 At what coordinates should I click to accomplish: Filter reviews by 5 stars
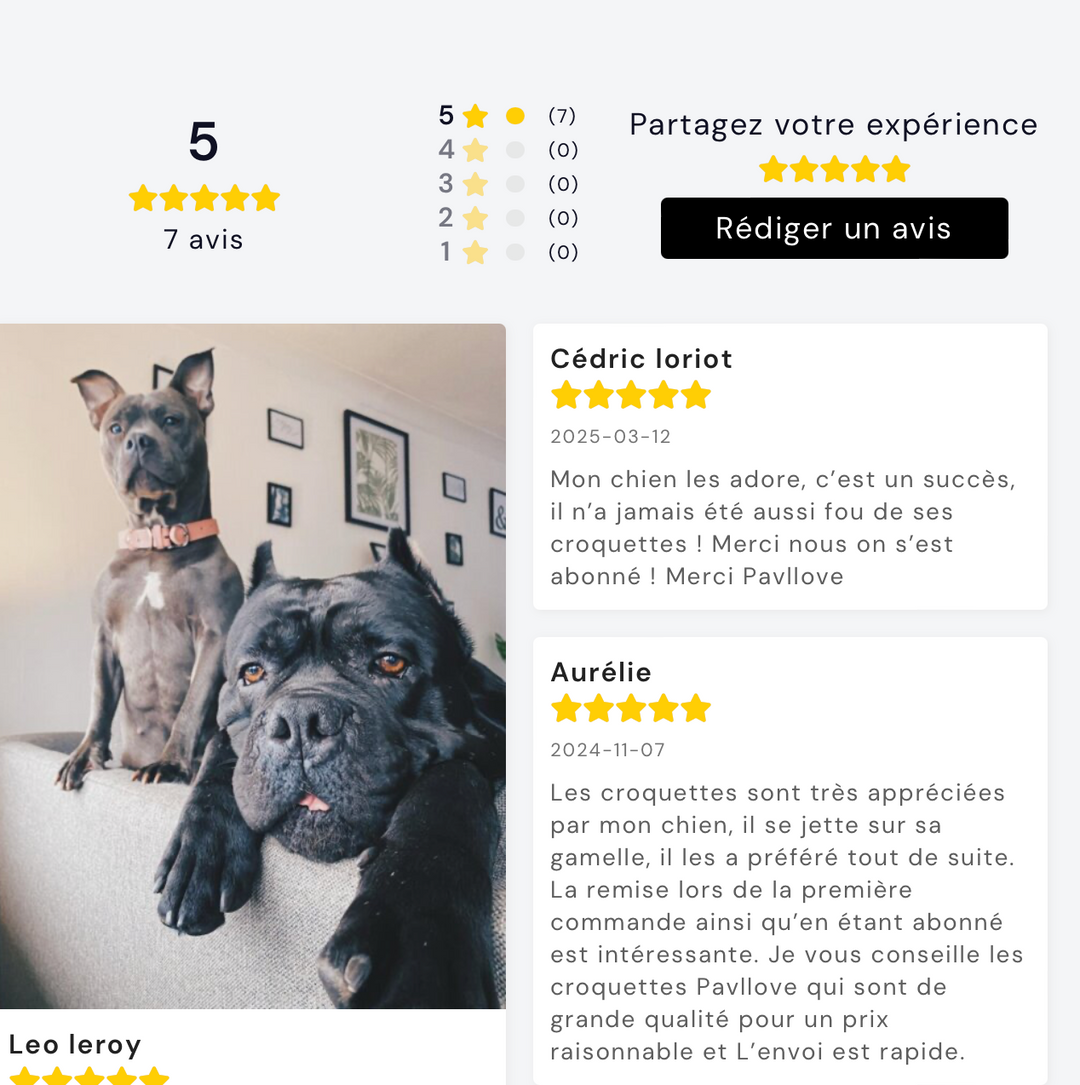tap(507, 116)
